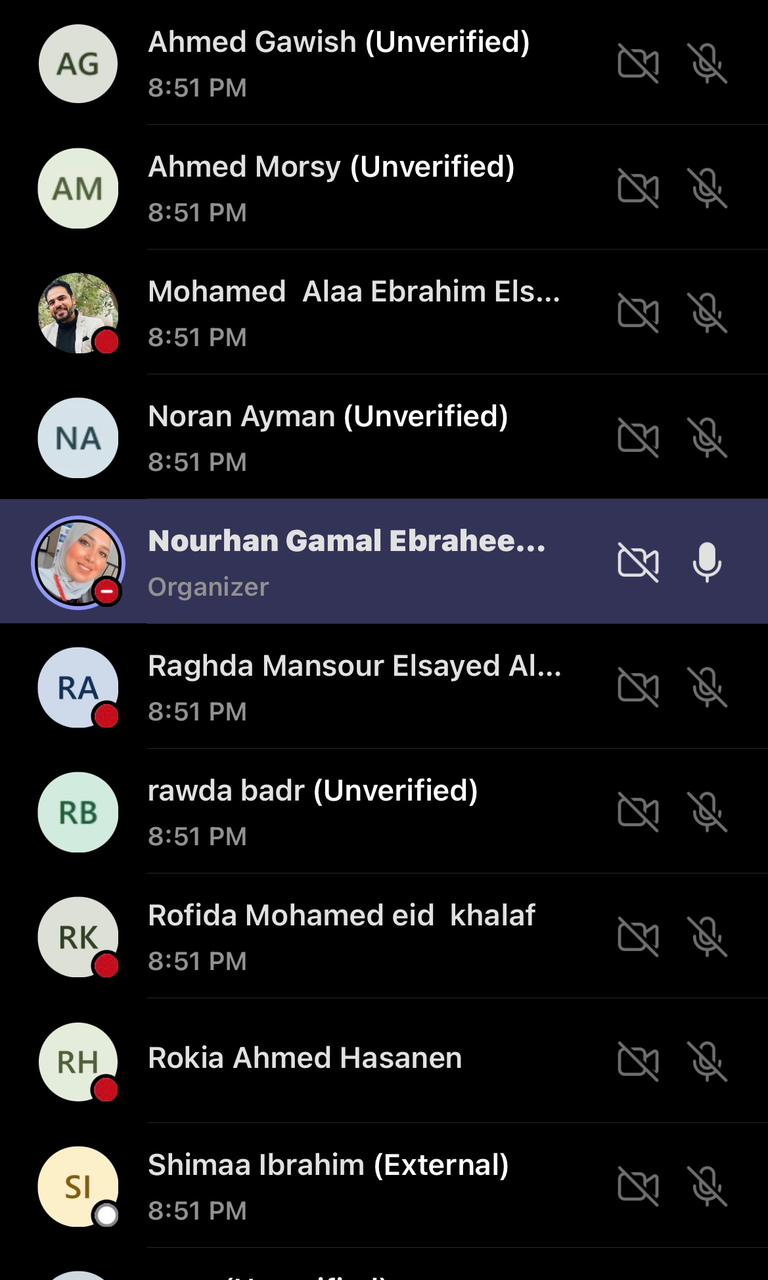Tap rawda badr's RB avatar

[78, 812]
